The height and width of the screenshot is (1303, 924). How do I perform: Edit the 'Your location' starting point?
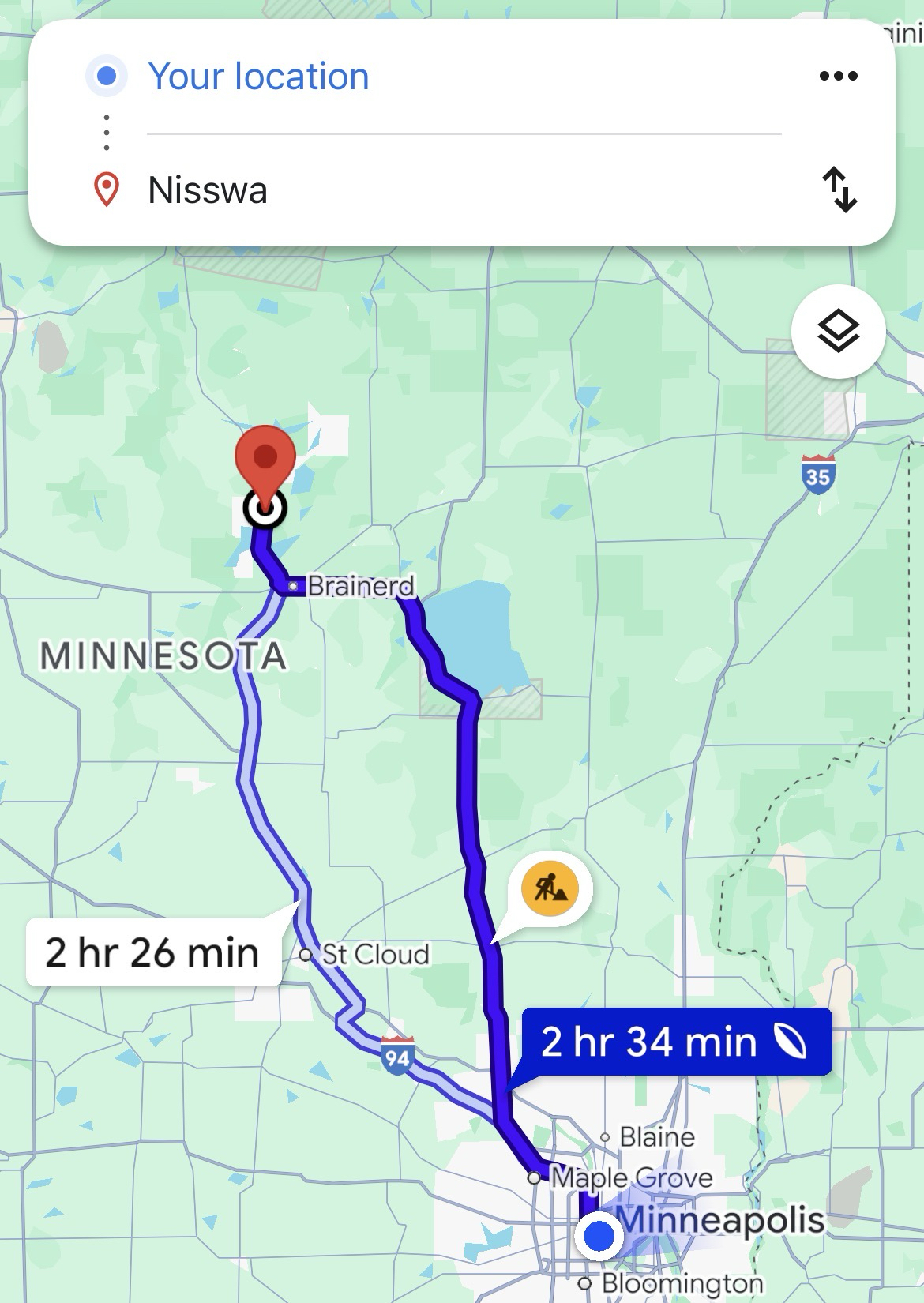pos(258,77)
